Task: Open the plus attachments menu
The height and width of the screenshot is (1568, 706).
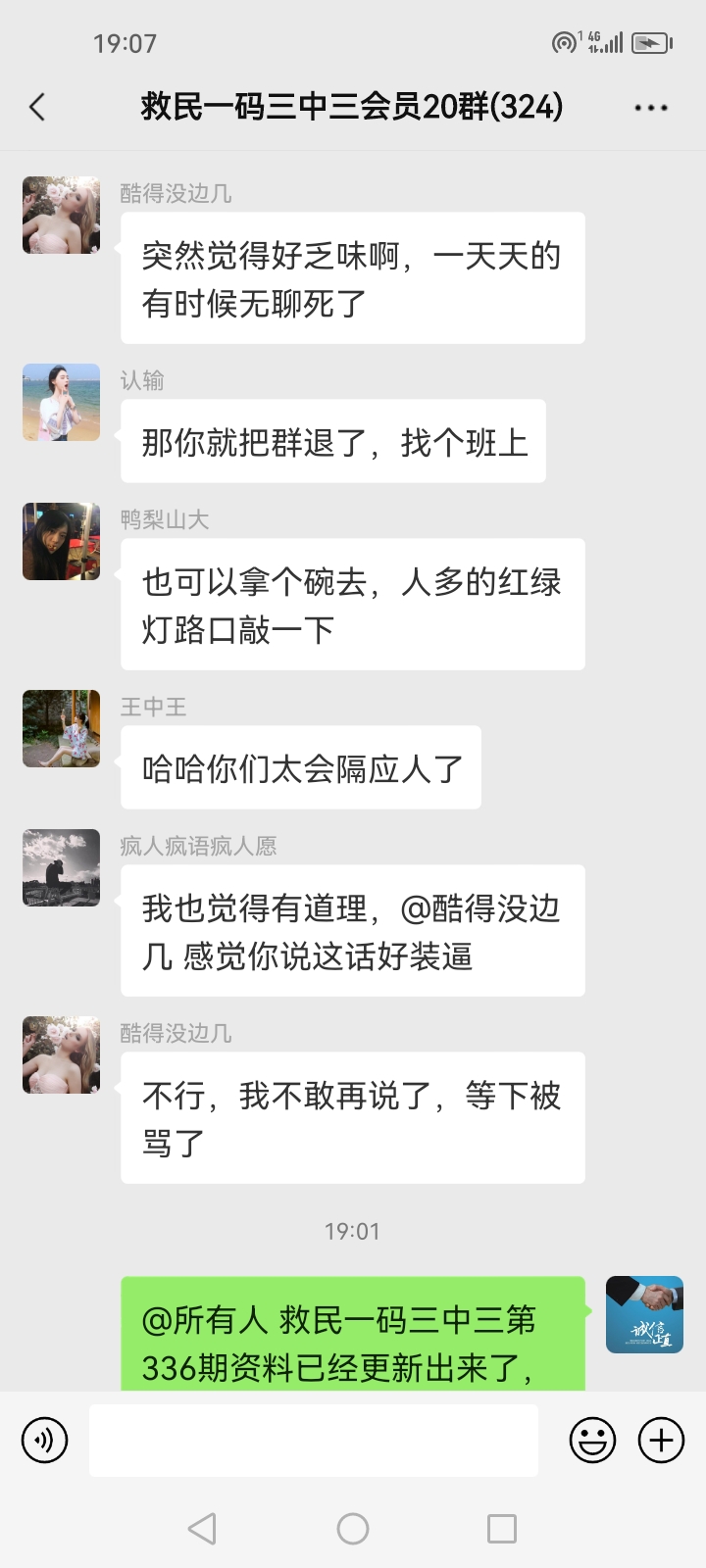Action: click(661, 1441)
